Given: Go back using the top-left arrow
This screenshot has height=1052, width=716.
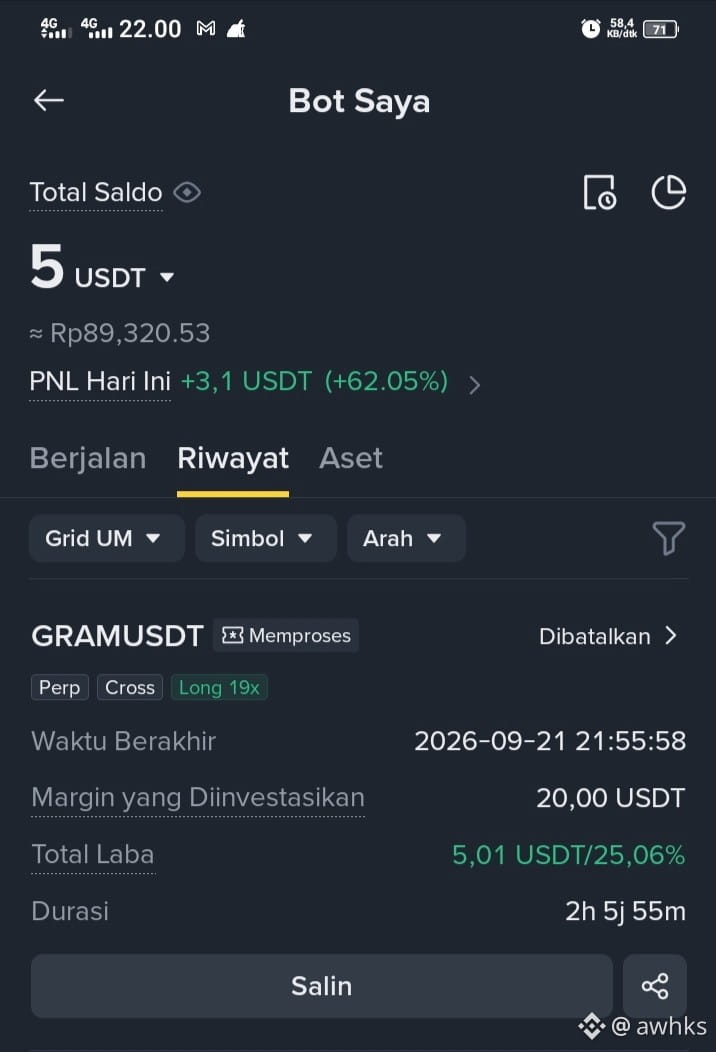Looking at the screenshot, I should (x=49, y=101).
